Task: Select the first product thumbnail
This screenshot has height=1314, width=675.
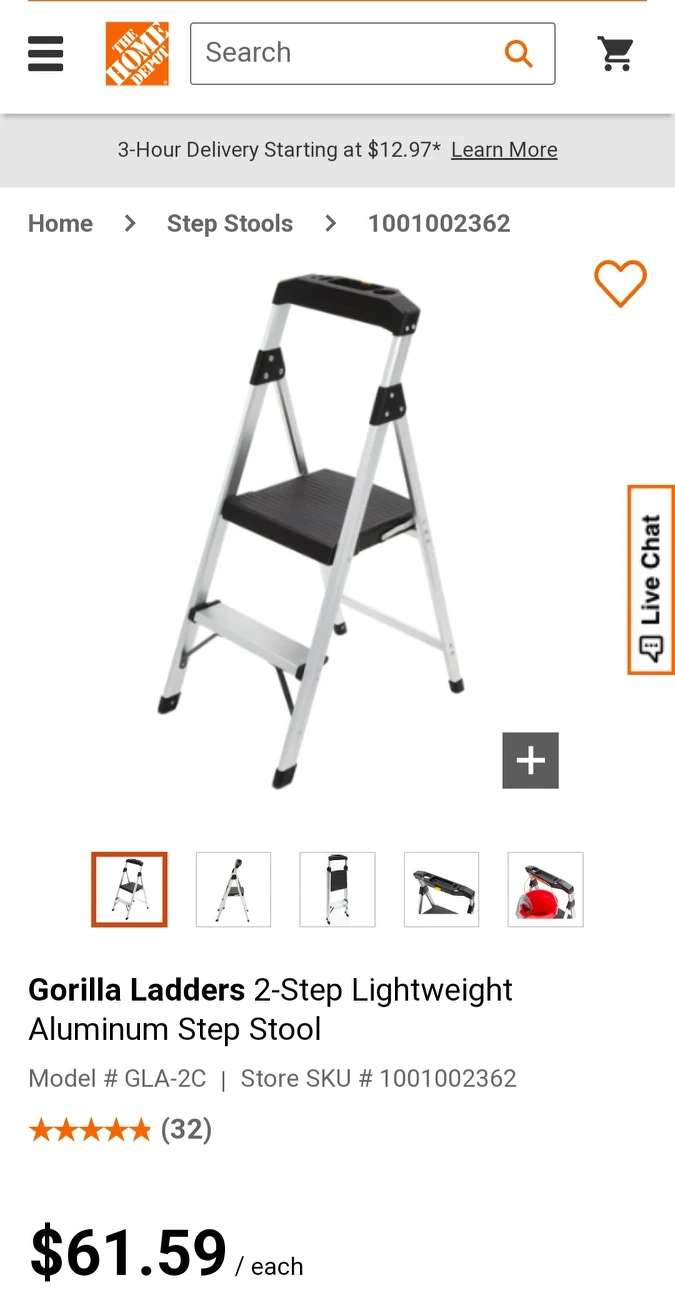Action: coord(129,889)
